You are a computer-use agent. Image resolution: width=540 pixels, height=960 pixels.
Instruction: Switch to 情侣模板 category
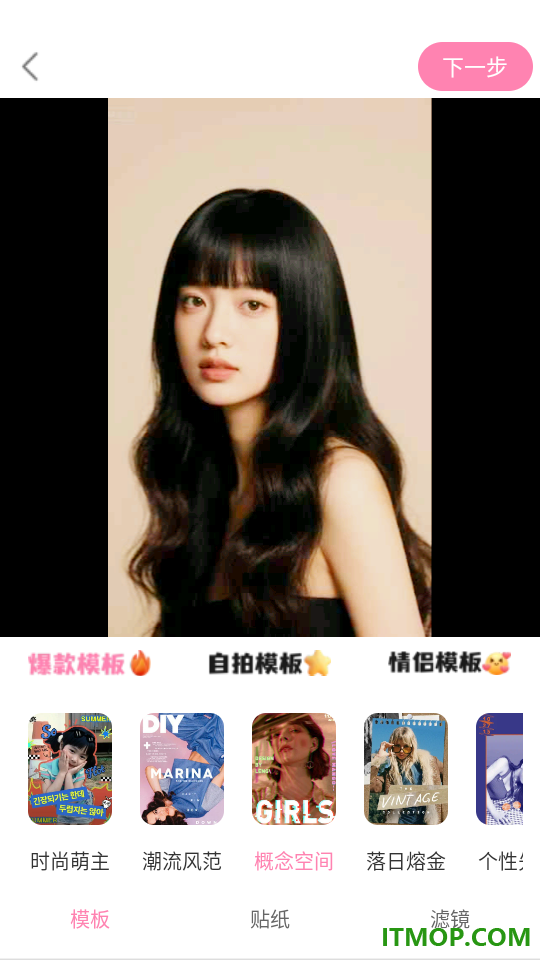coord(450,663)
